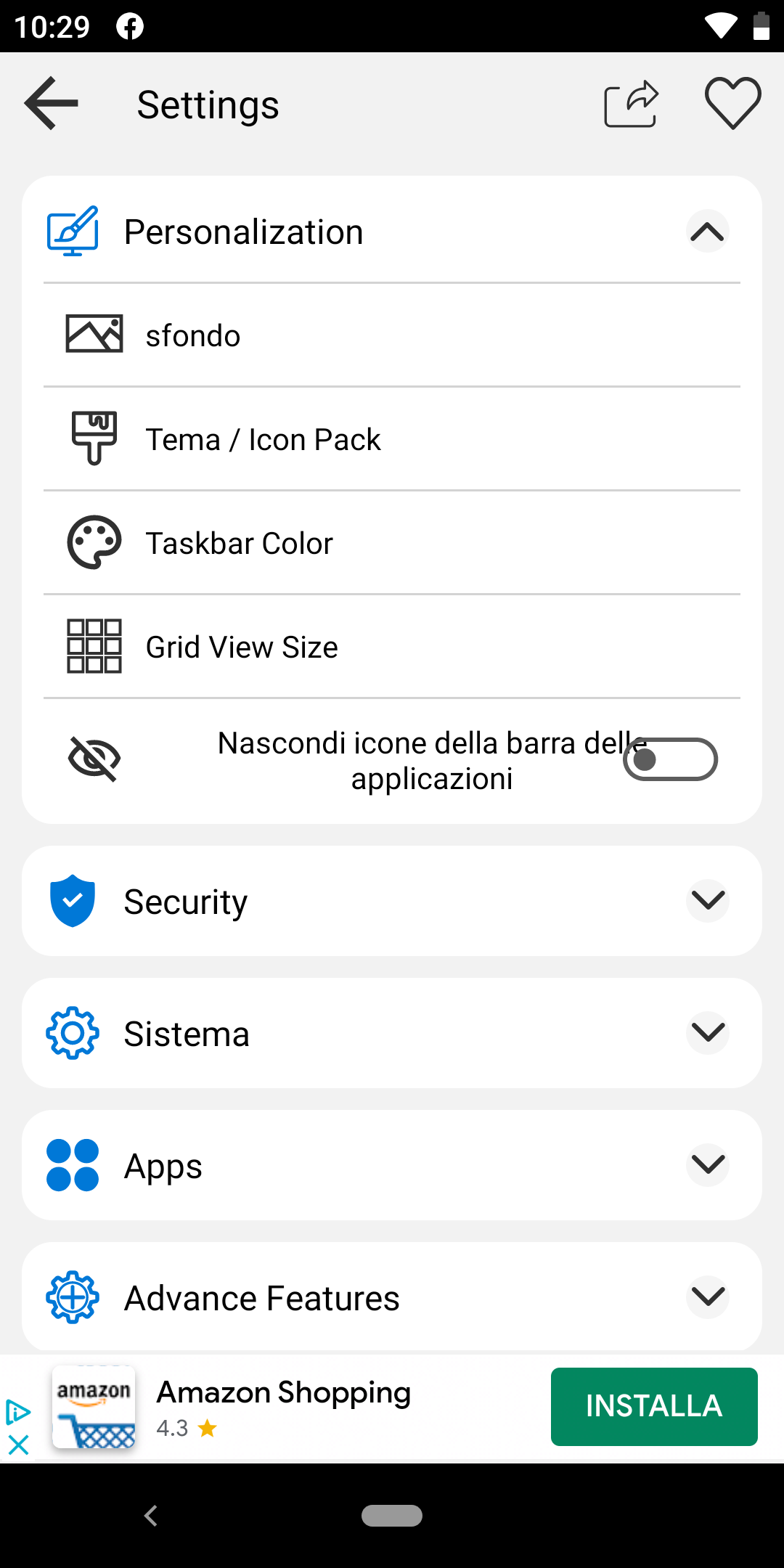The height and width of the screenshot is (1568, 784).
Task: Tap the heart icon in the header
Action: (x=732, y=104)
